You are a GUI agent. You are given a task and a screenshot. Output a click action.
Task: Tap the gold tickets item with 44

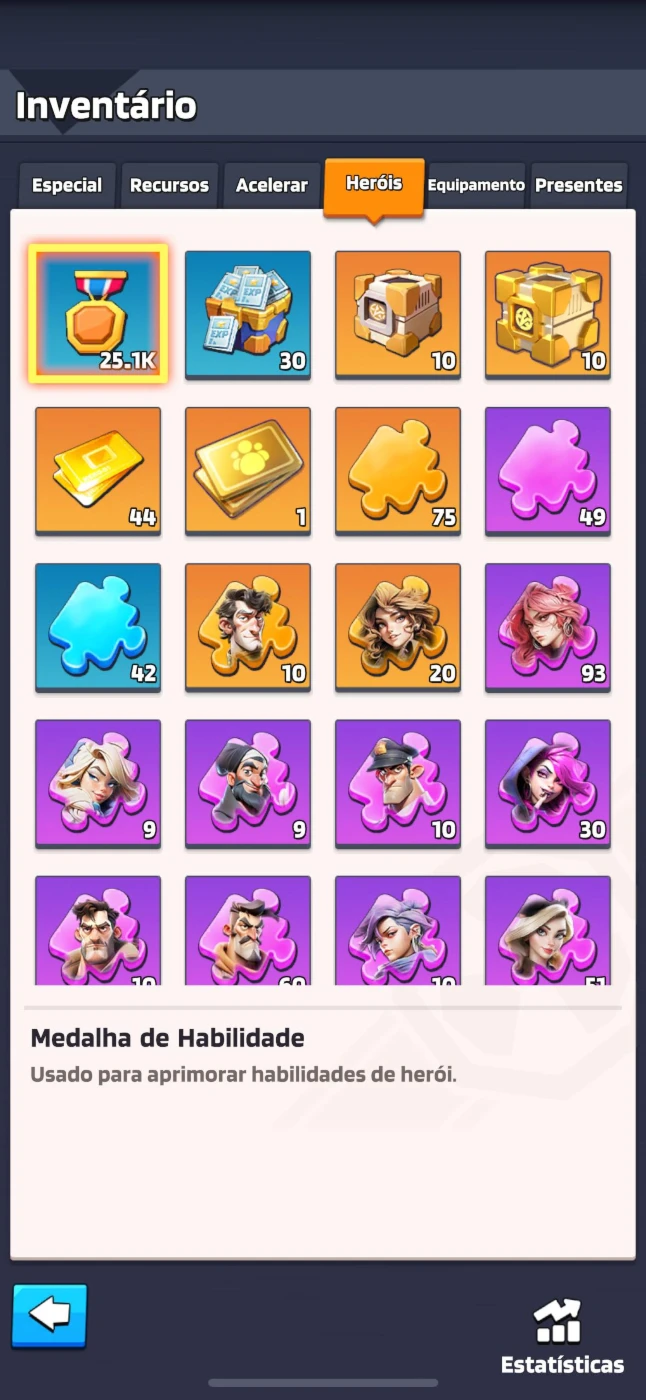[98, 471]
